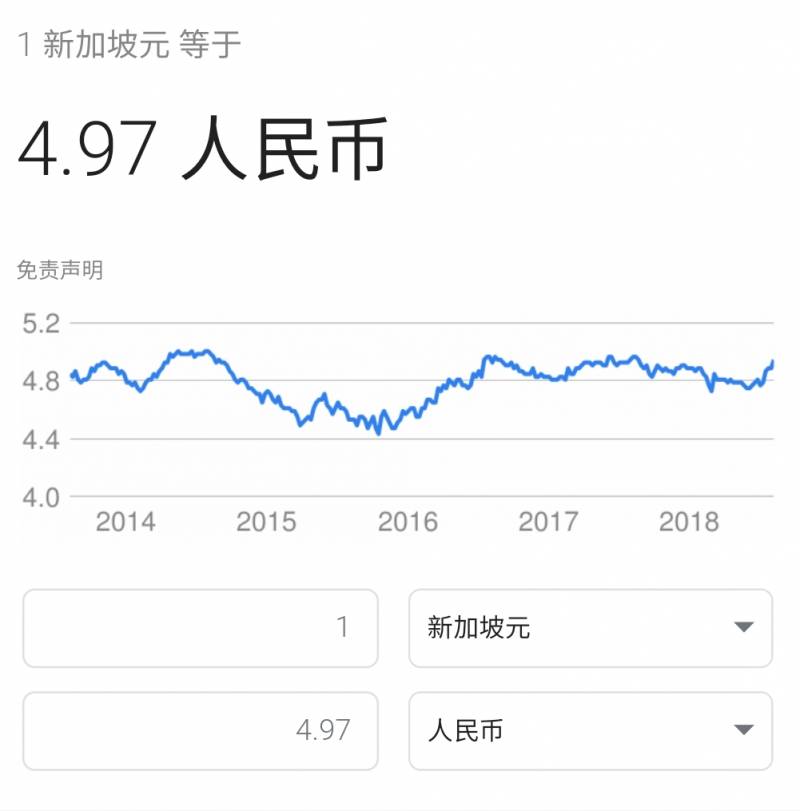The width and height of the screenshot is (800, 811).
Task: Open the 新加坡元 currency dropdown
Action: pyautogui.click(x=590, y=628)
